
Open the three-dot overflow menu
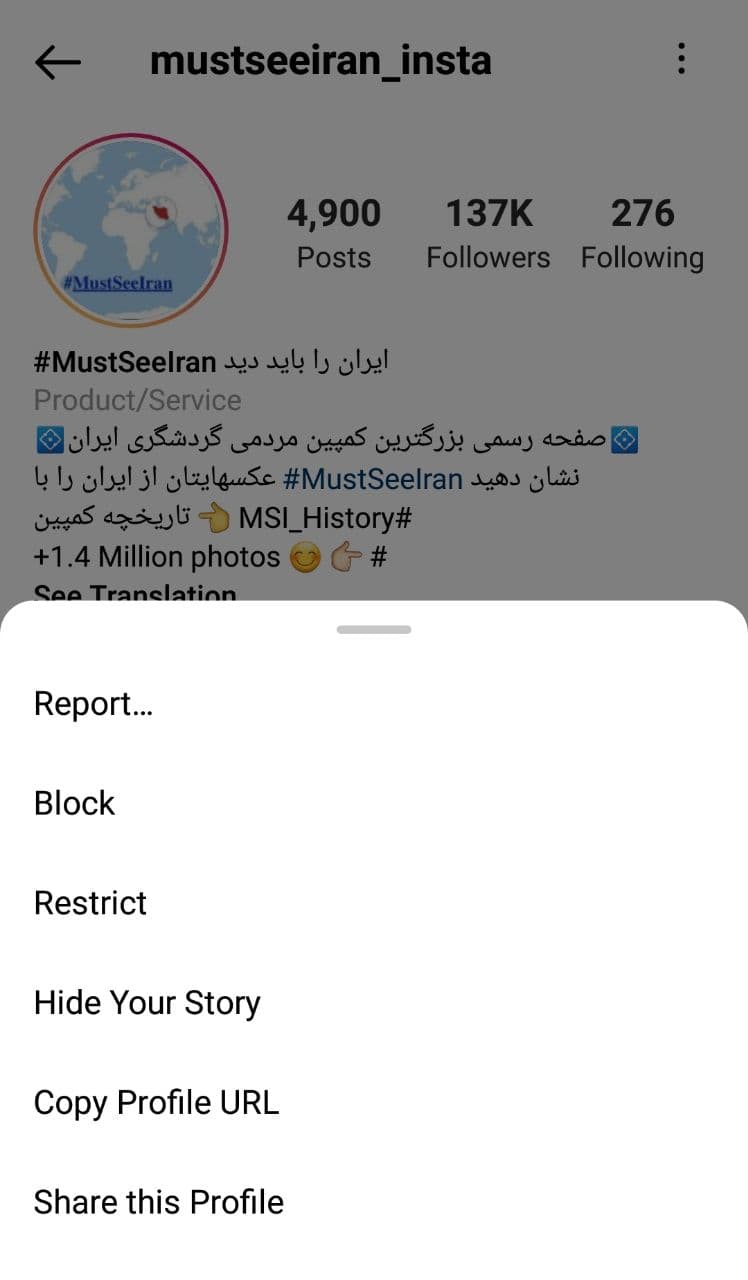681,59
